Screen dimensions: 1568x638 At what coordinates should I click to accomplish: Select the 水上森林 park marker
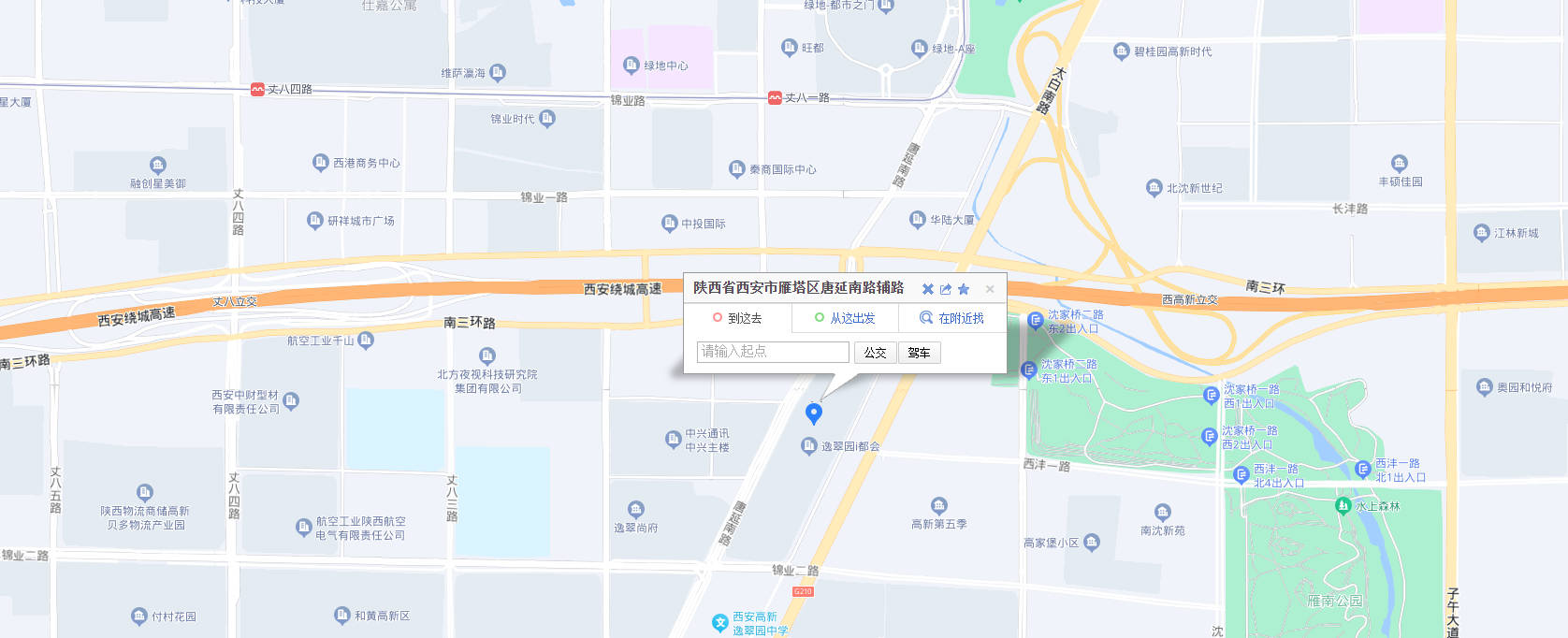1343,505
